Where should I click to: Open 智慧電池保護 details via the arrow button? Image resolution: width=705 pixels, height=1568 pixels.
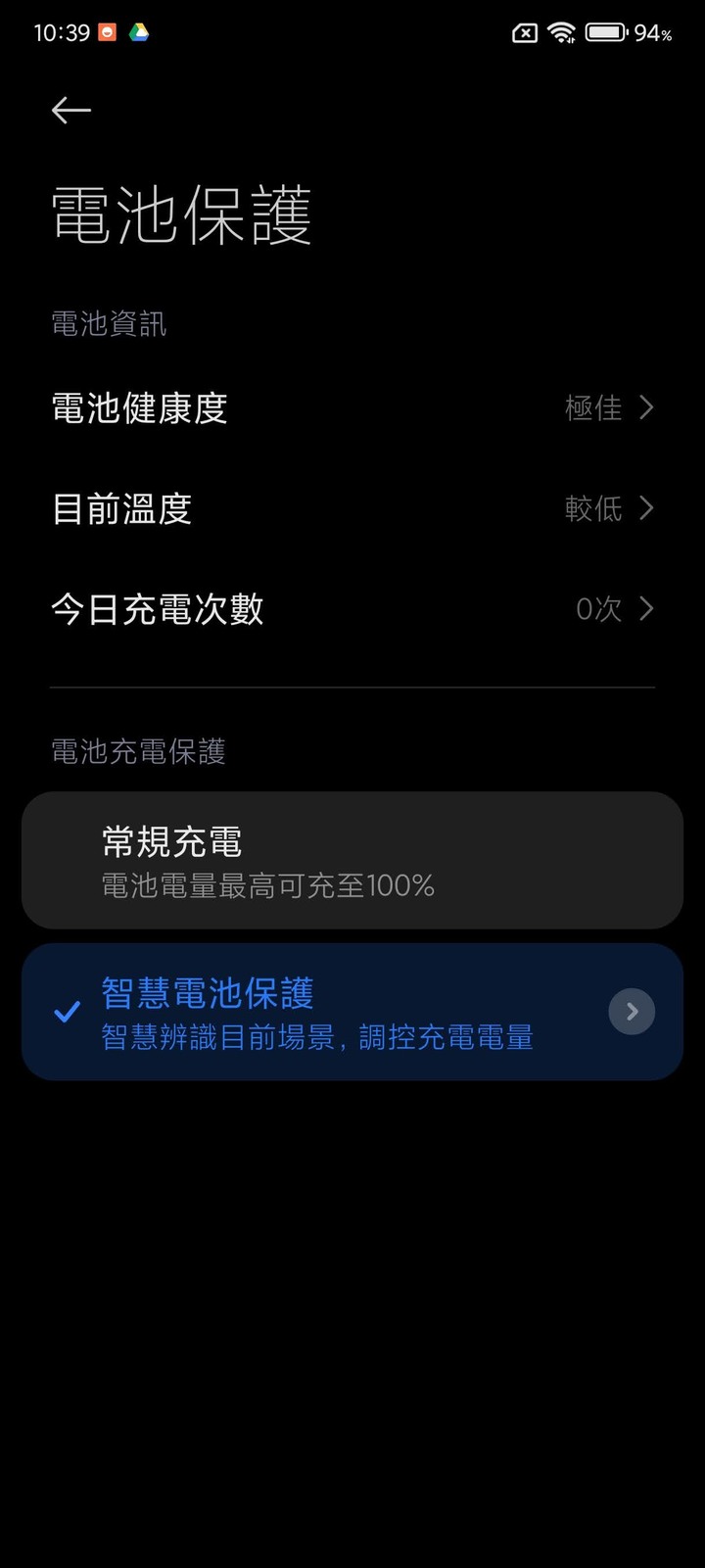click(x=632, y=1012)
